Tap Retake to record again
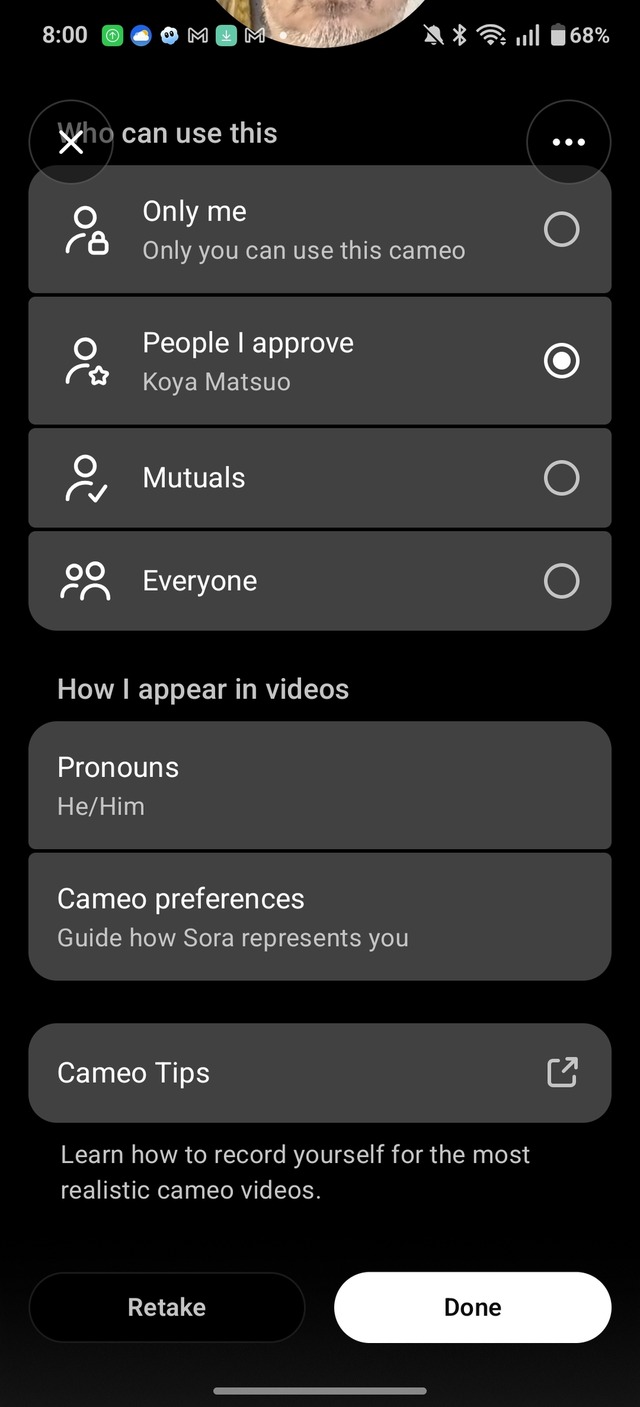Viewport: 640px width, 1407px height. click(167, 1307)
